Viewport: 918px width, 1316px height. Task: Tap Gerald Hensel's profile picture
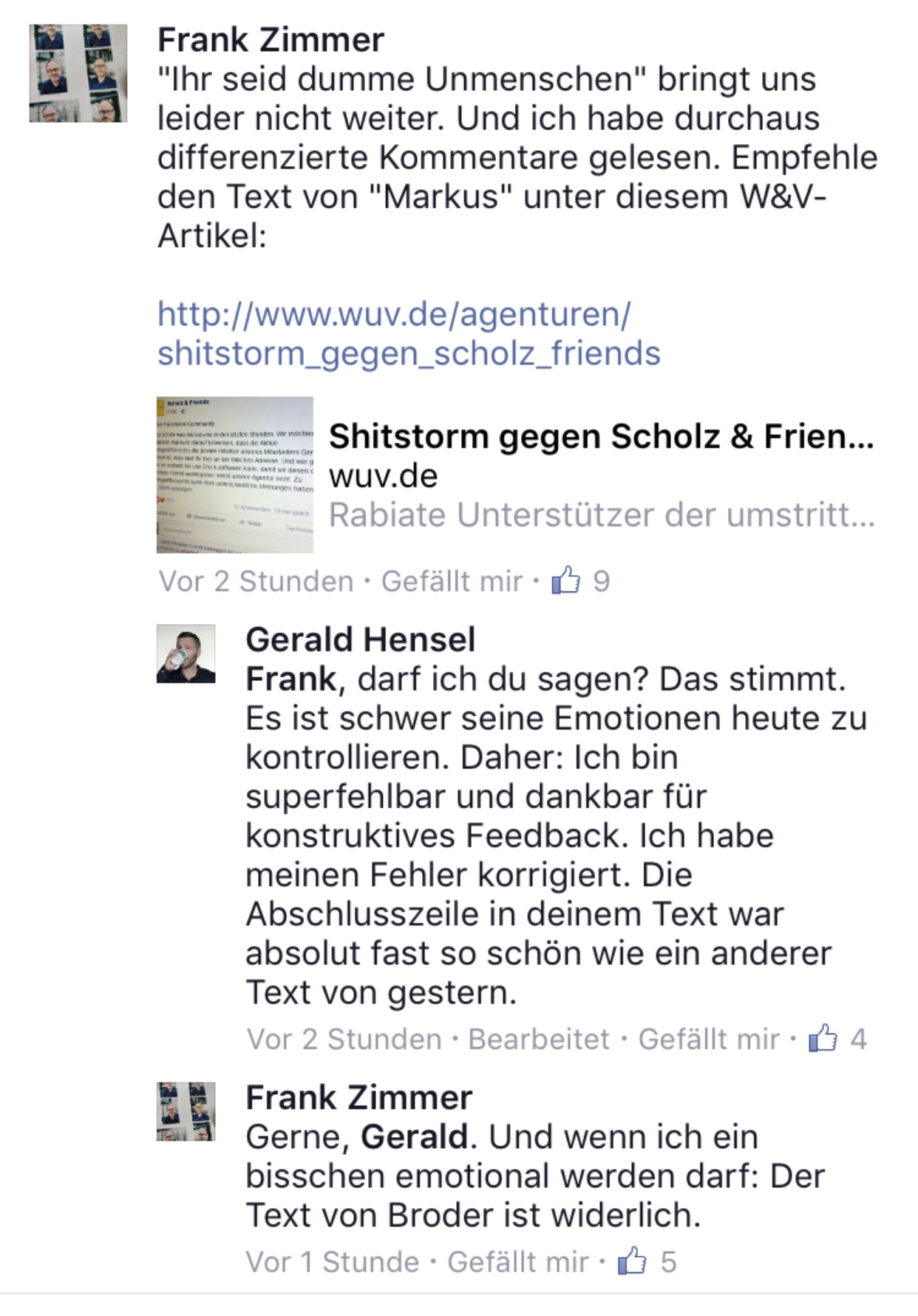186,654
